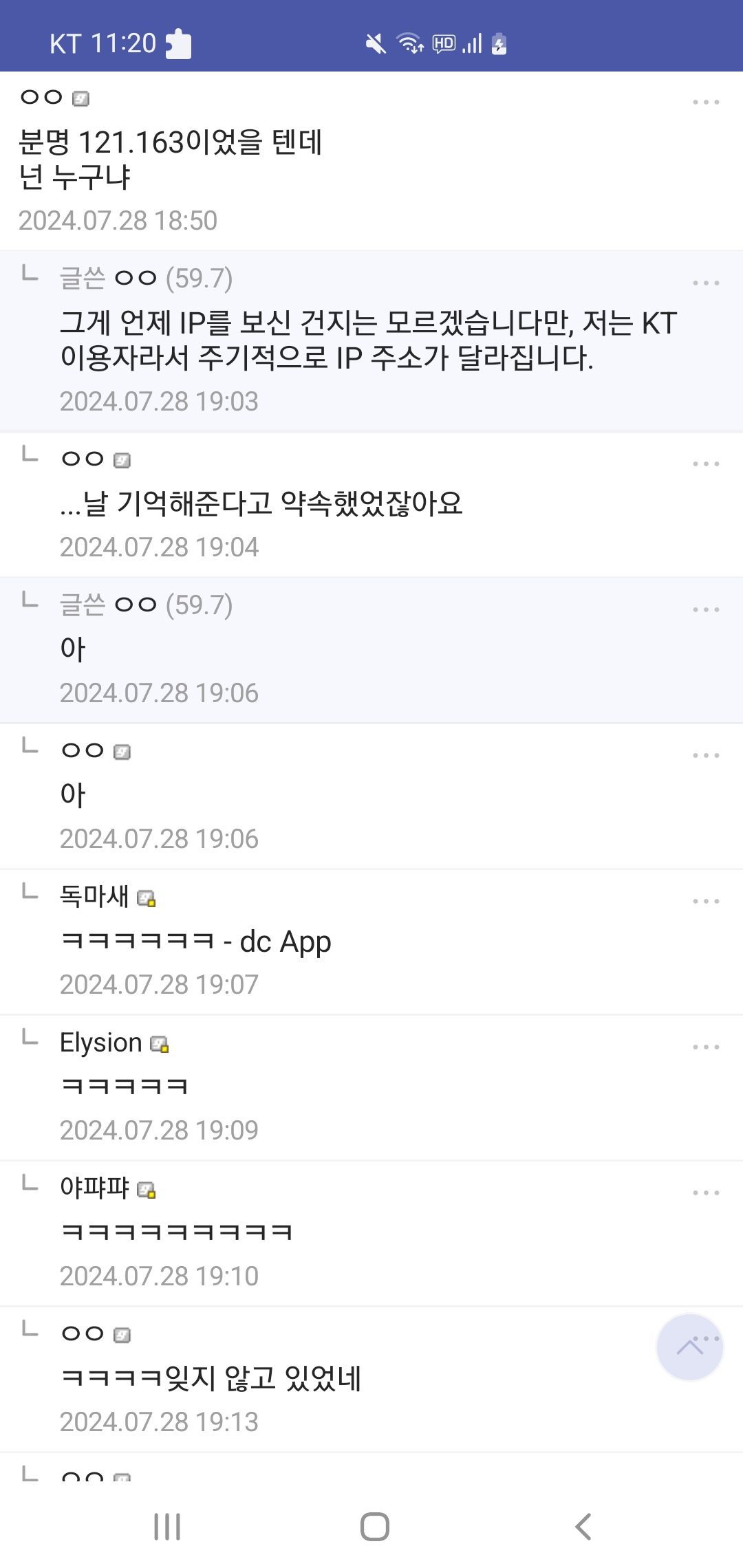The width and height of the screenshot is (743, 1568).
Task: Open more options for 야퍄퍄's comment
Action: 706,1193
